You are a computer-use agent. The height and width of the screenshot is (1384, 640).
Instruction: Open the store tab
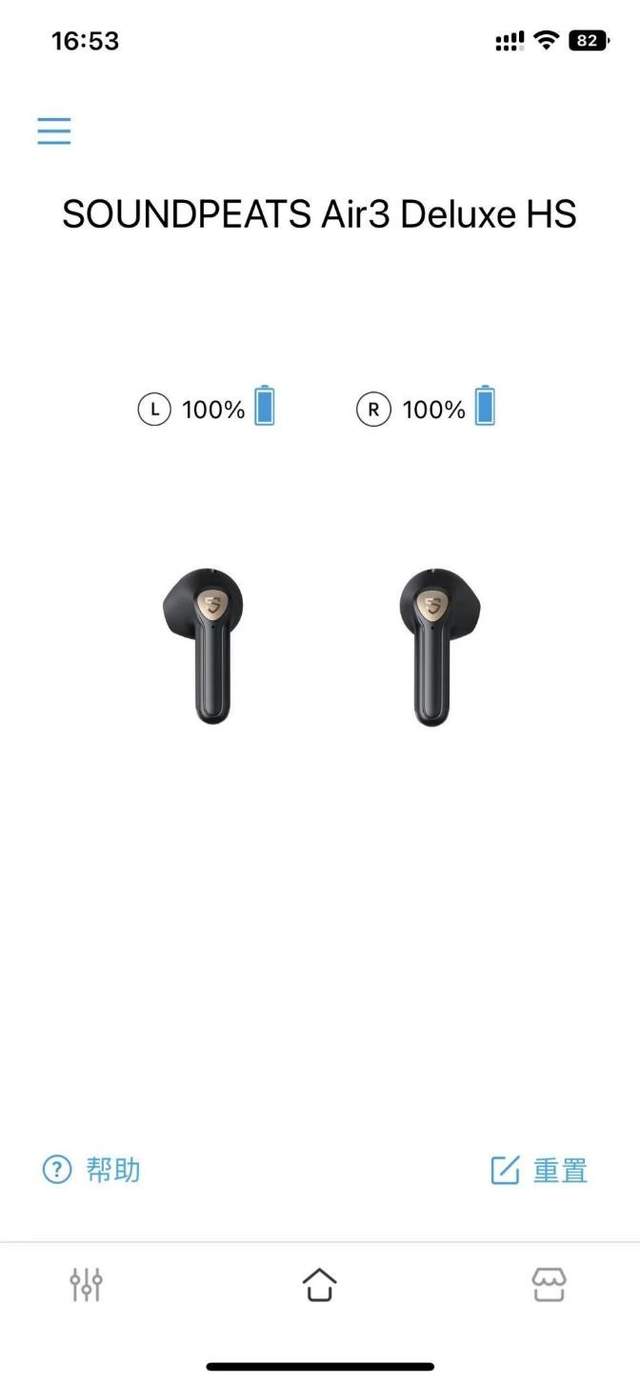pyautogui.click(x=549, y=1284)
